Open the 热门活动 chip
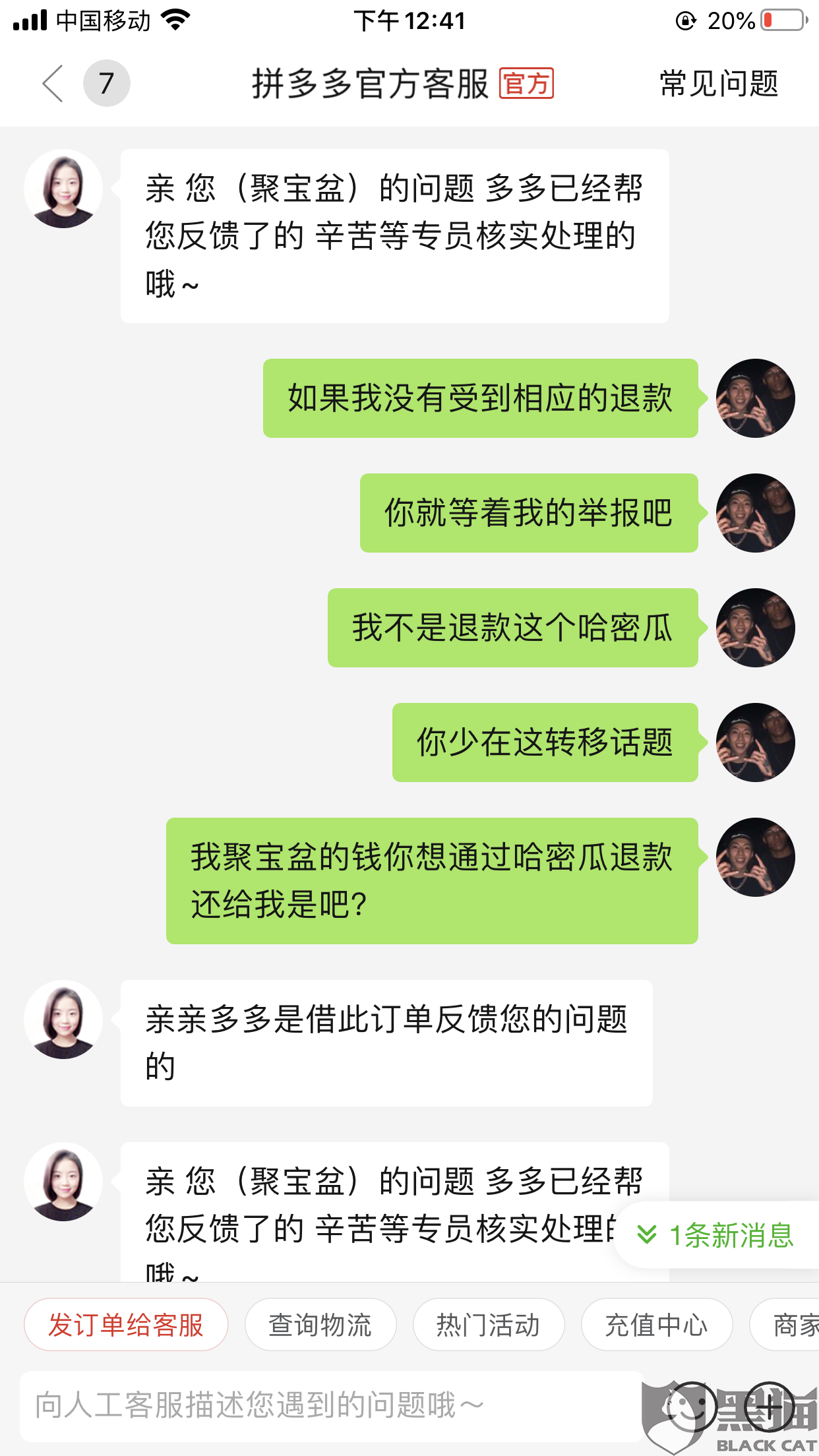819x1456 pixels. click(x=489, y=1325)
